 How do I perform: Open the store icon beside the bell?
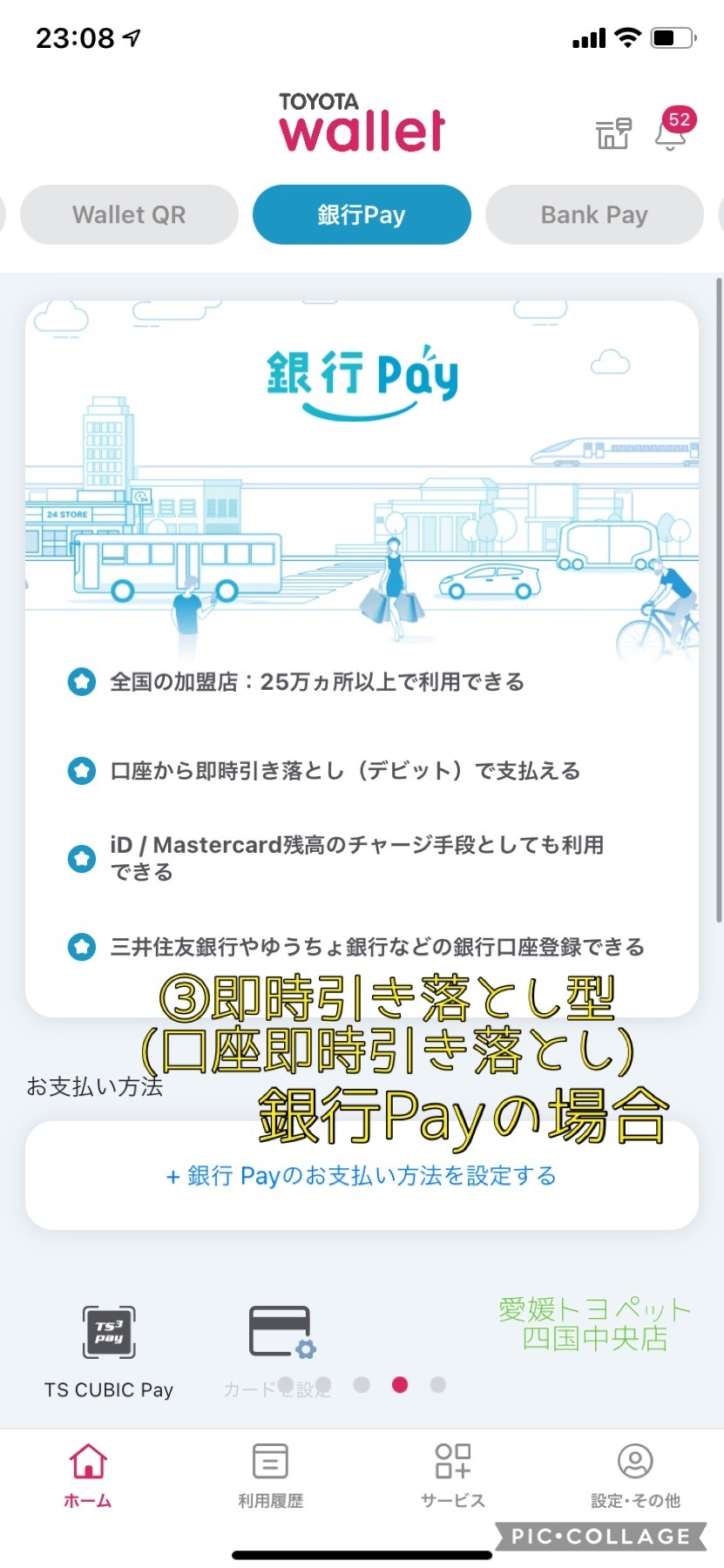pyautogui.click(x=613, y=133)
